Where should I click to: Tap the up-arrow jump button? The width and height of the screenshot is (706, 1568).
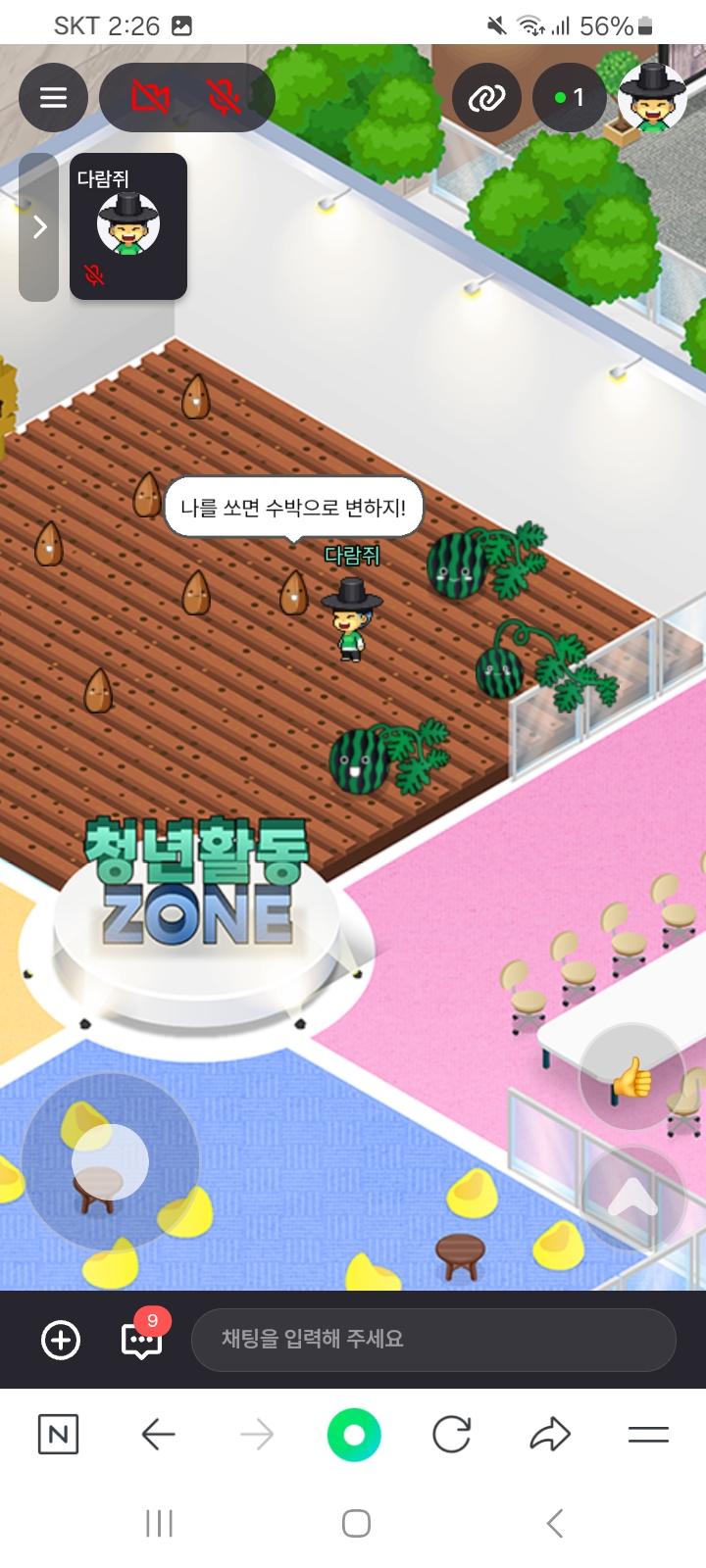coord(632,1197)
